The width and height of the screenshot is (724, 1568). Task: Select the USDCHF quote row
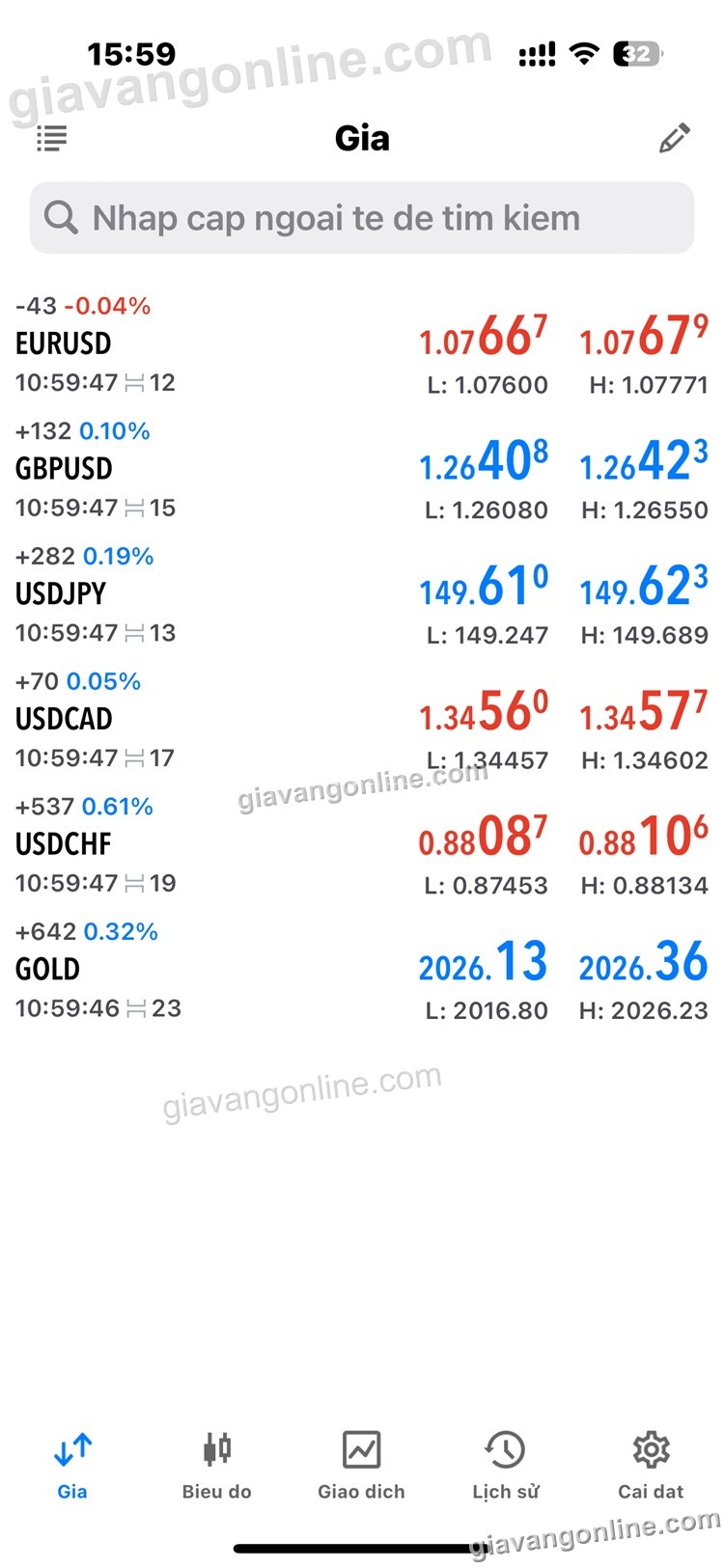click(x=362, y=845)
